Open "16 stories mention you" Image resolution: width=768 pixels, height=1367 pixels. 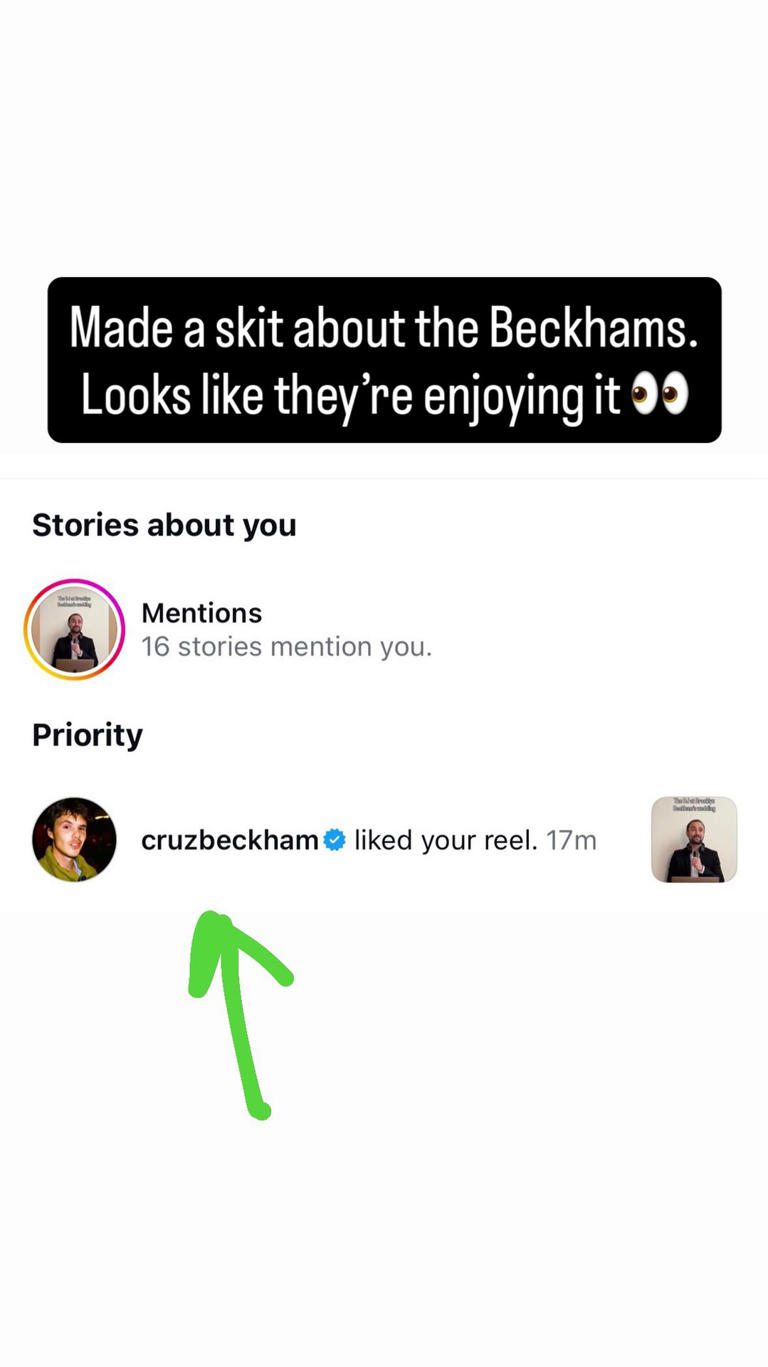[287, 646]
